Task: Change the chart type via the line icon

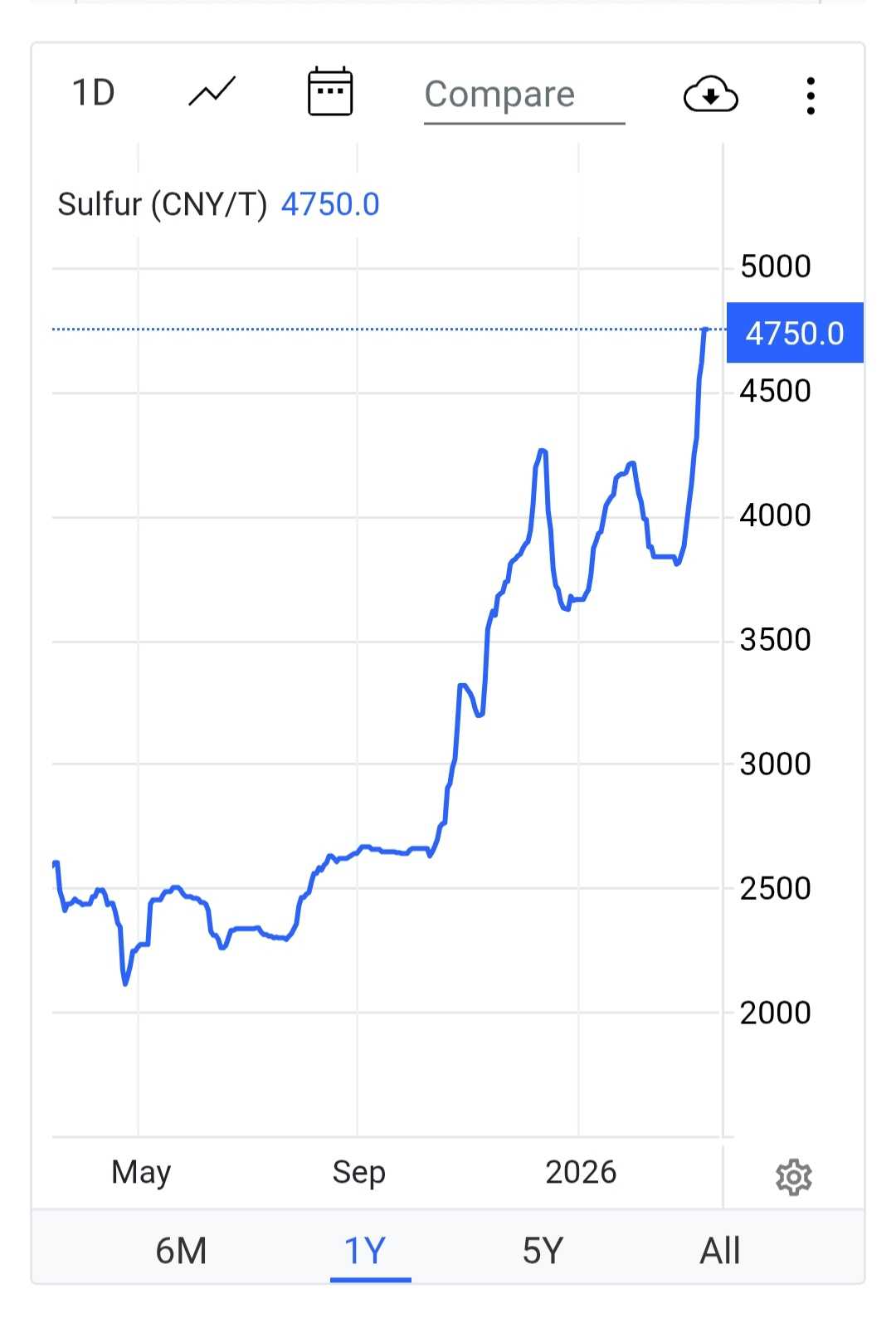Action: click(x=212, y=92)
